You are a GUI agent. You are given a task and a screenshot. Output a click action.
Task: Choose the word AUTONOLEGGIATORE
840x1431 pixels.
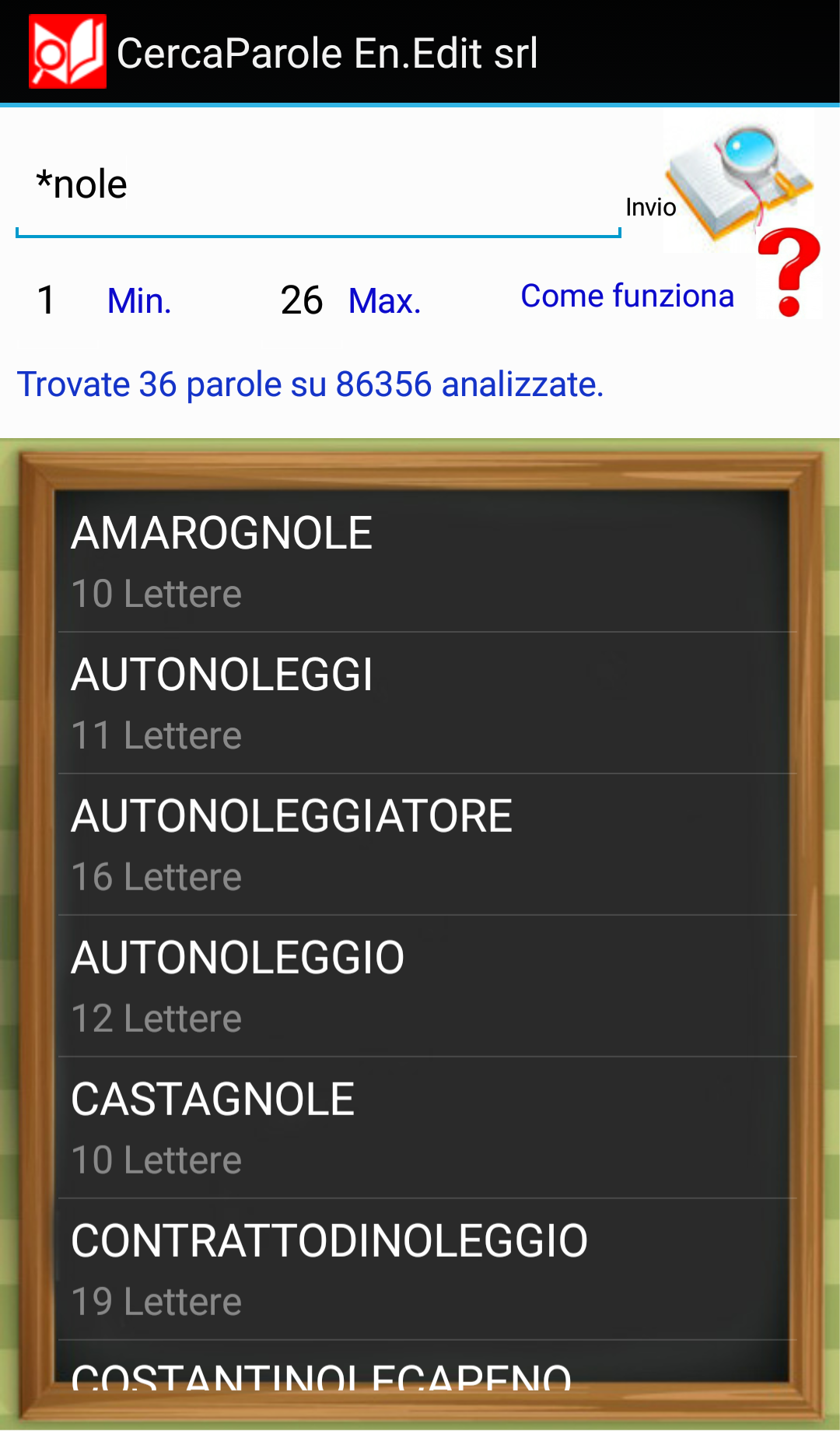tap(426, 844)
